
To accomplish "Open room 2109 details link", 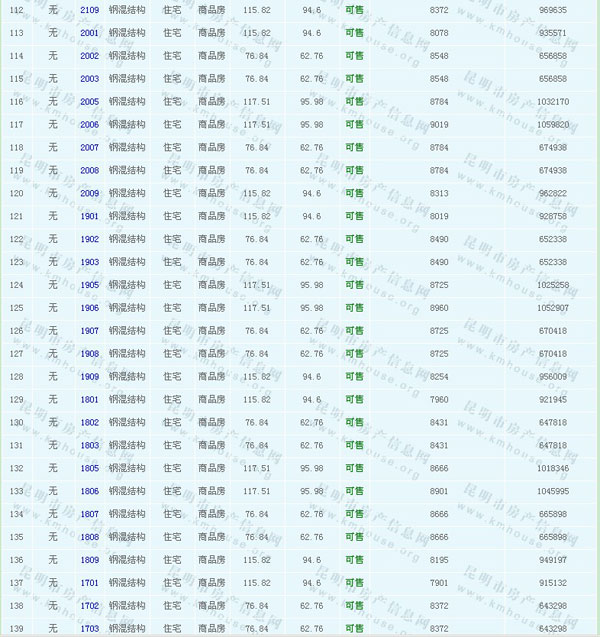I will pyautogui.click(x=90, y=9).
